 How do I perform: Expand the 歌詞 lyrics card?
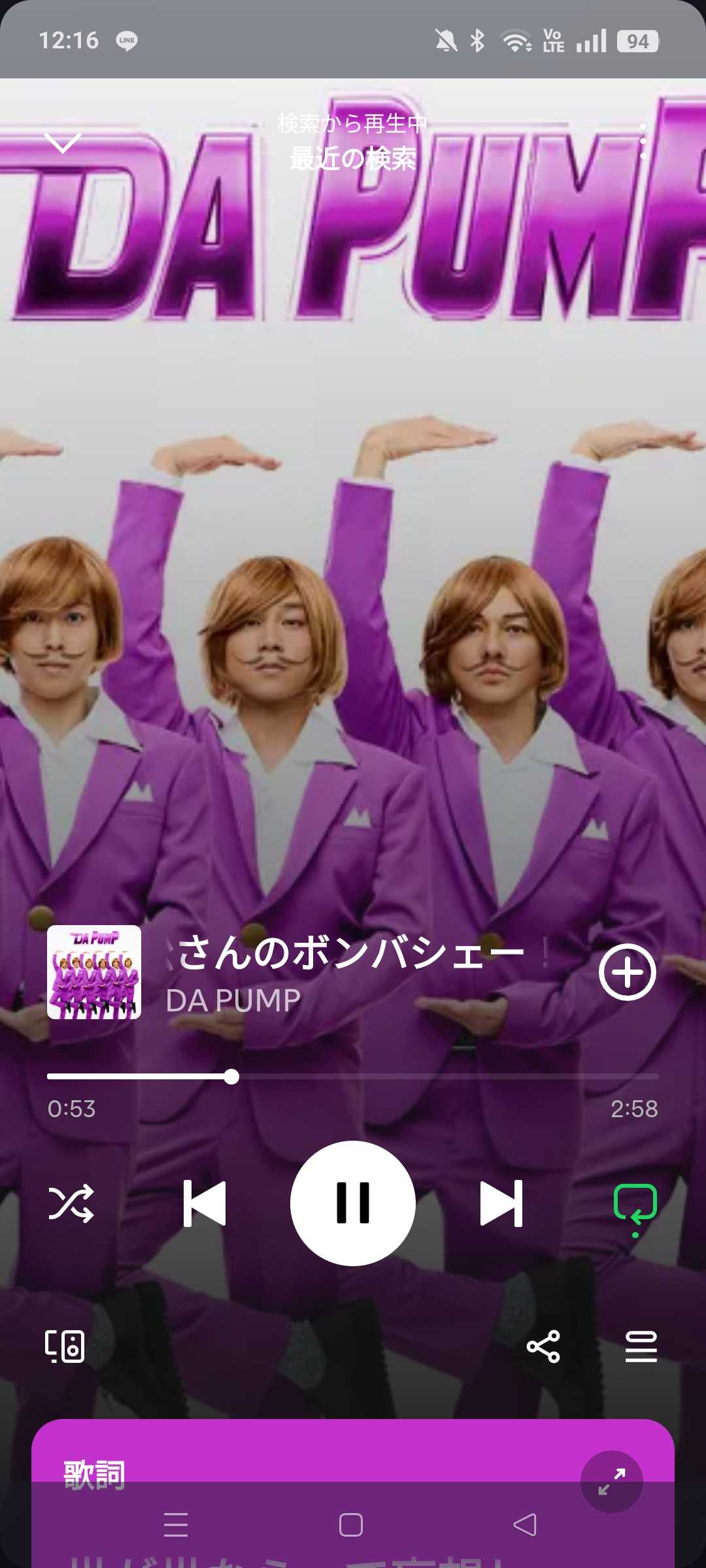point(611,1481)
